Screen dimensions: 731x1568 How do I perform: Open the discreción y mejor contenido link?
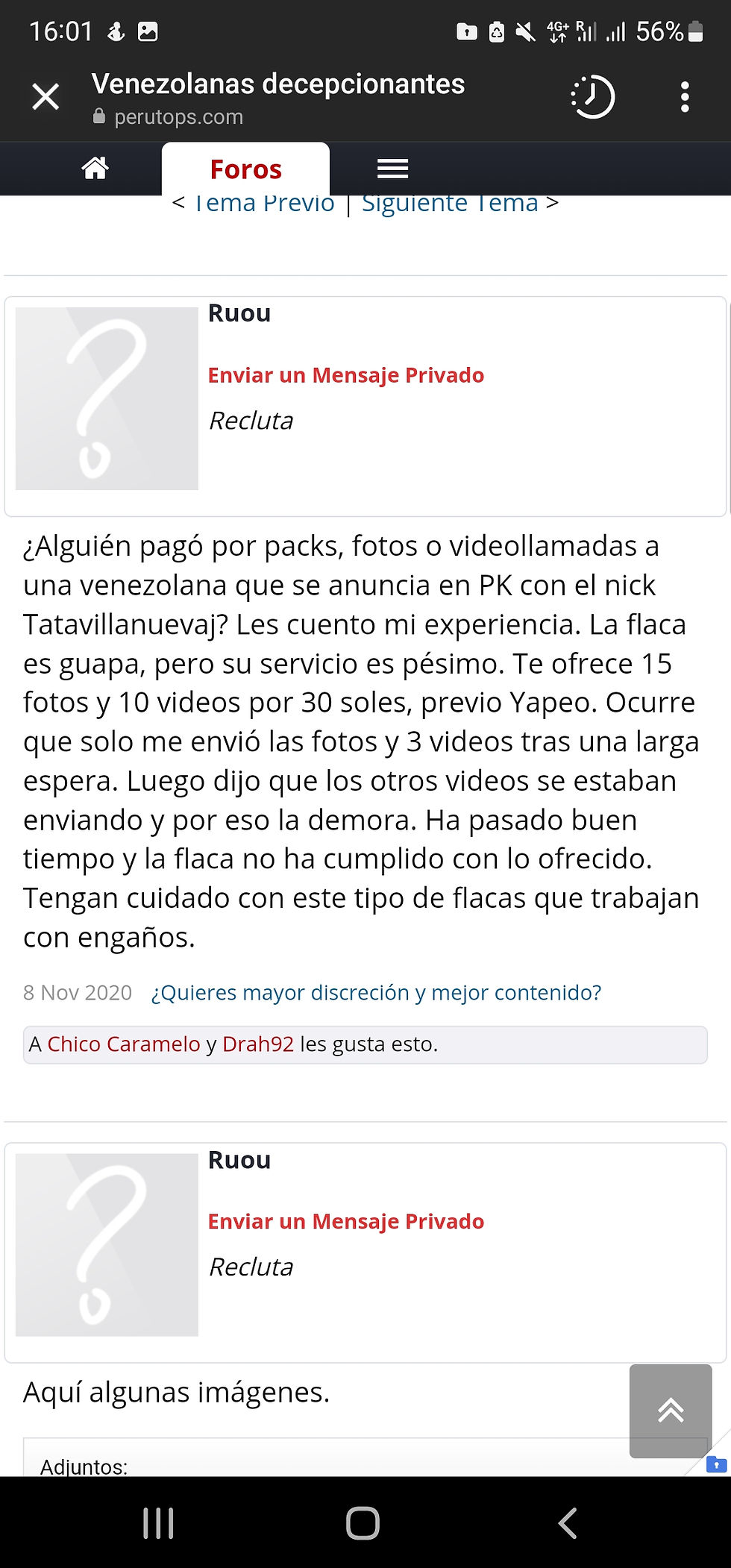click(376, 993)
